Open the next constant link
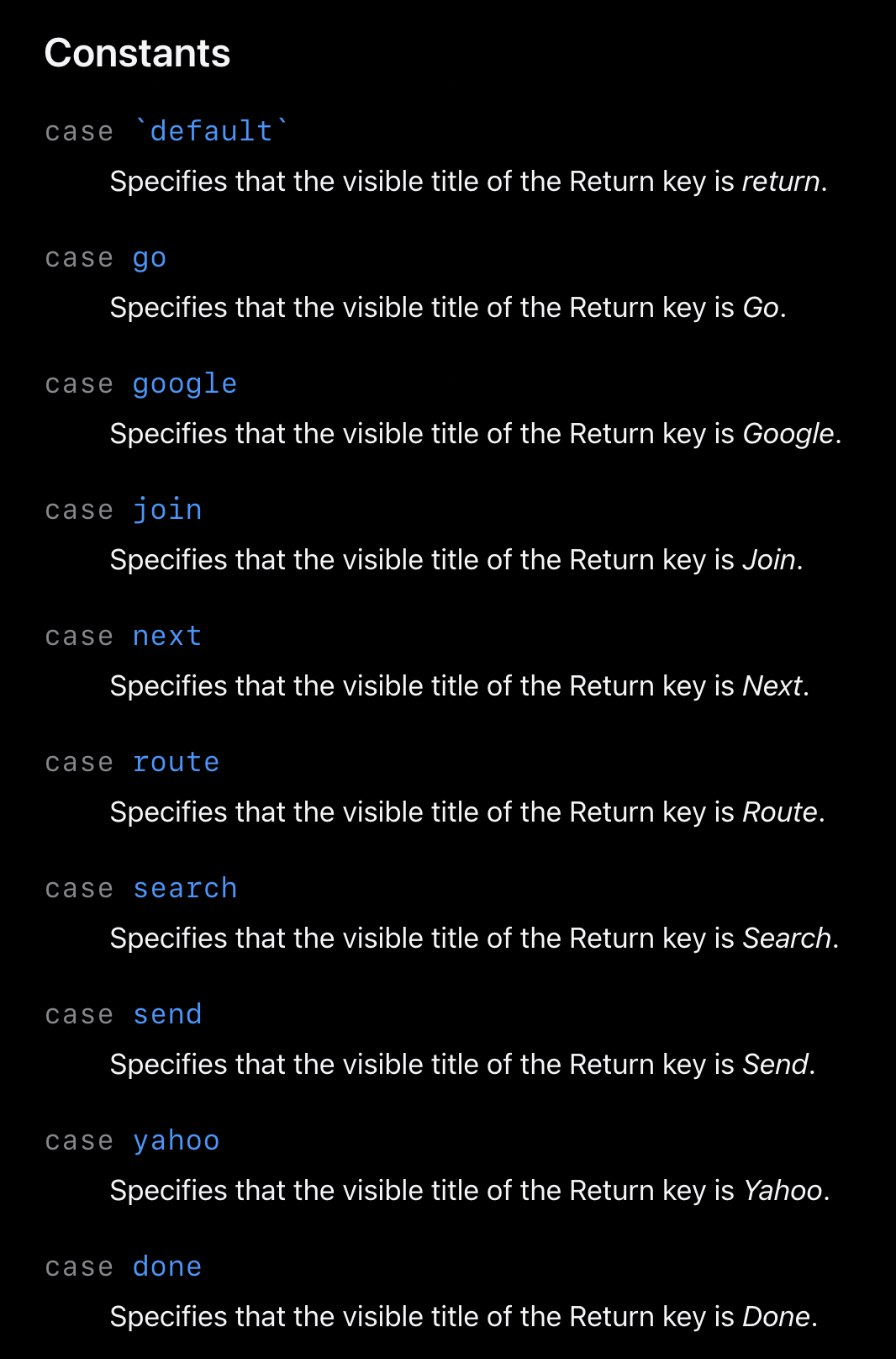Screen dimensions: 896x1359 167,636
